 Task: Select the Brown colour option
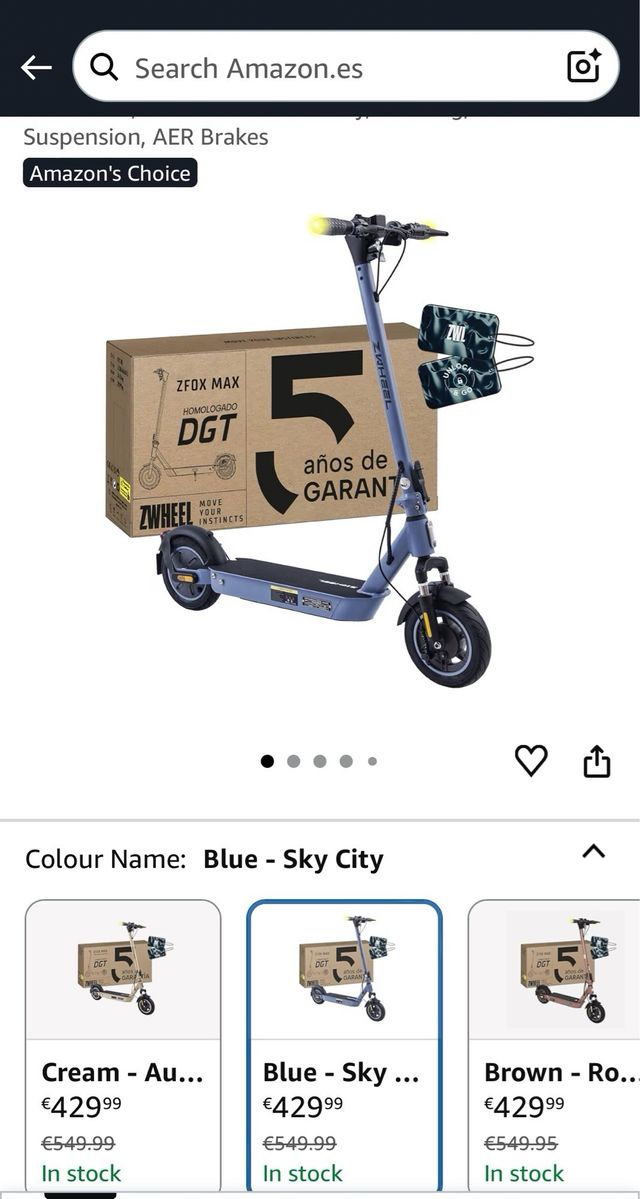point(555,1040)
